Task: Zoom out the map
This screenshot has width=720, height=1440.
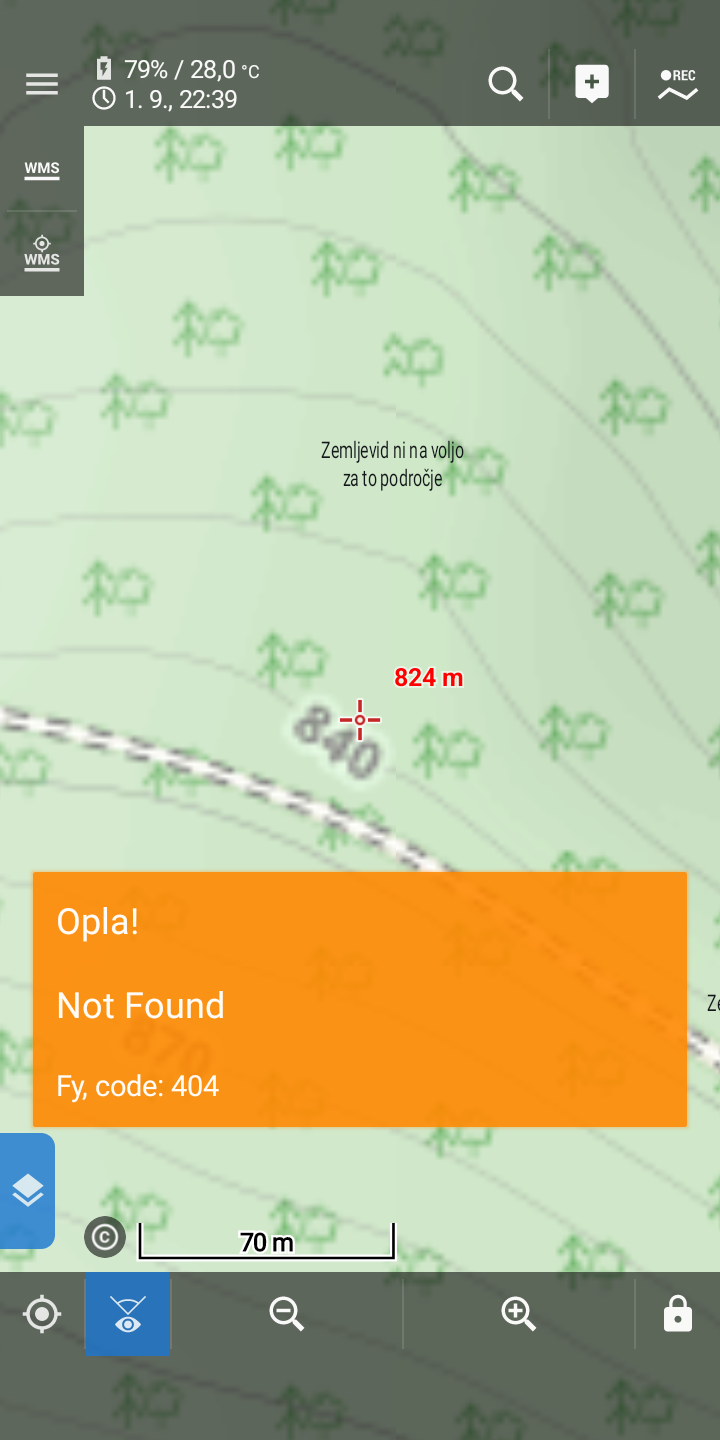Action: 286,1314
